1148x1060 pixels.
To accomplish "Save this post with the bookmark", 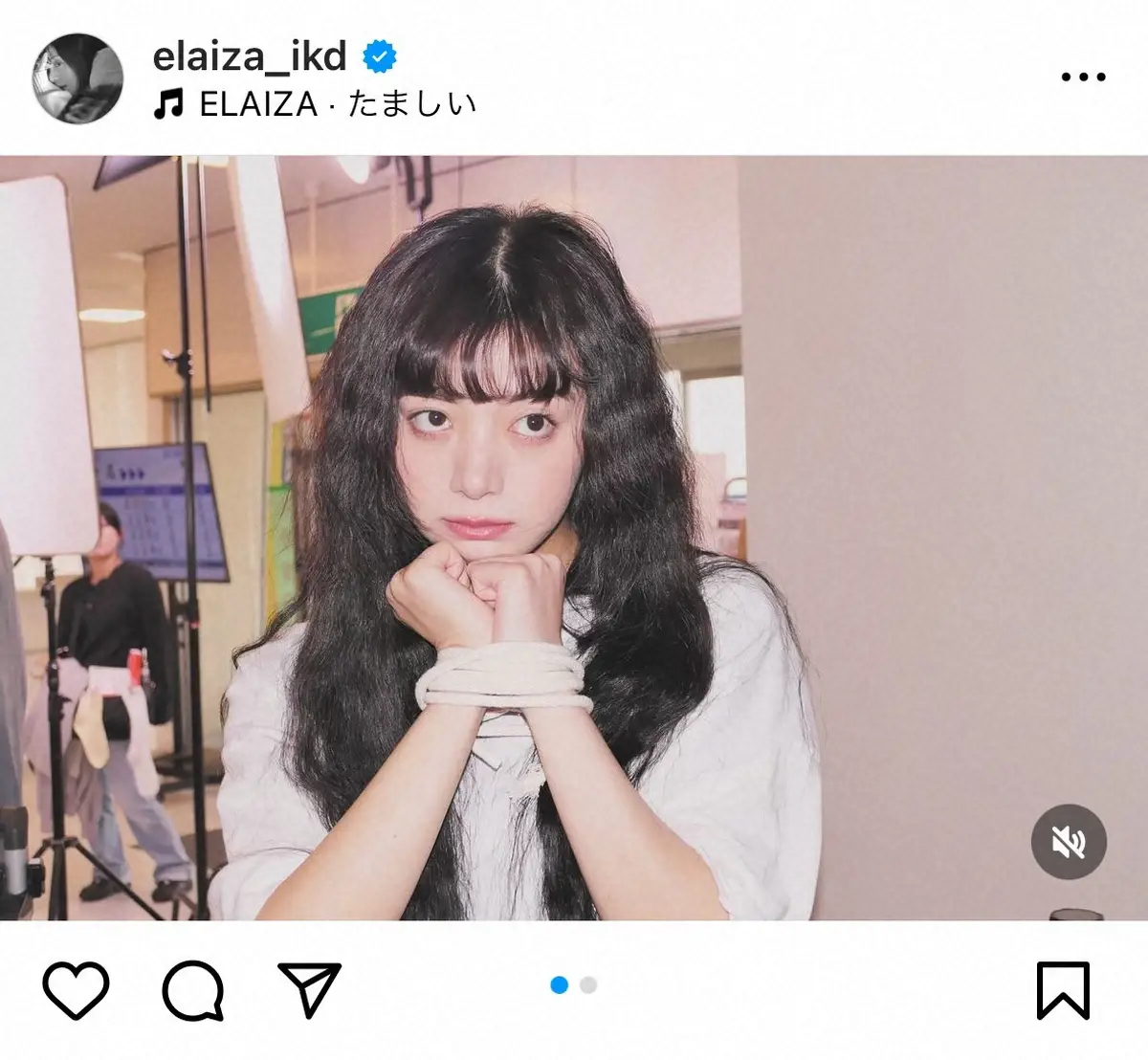I will 1063,991.
